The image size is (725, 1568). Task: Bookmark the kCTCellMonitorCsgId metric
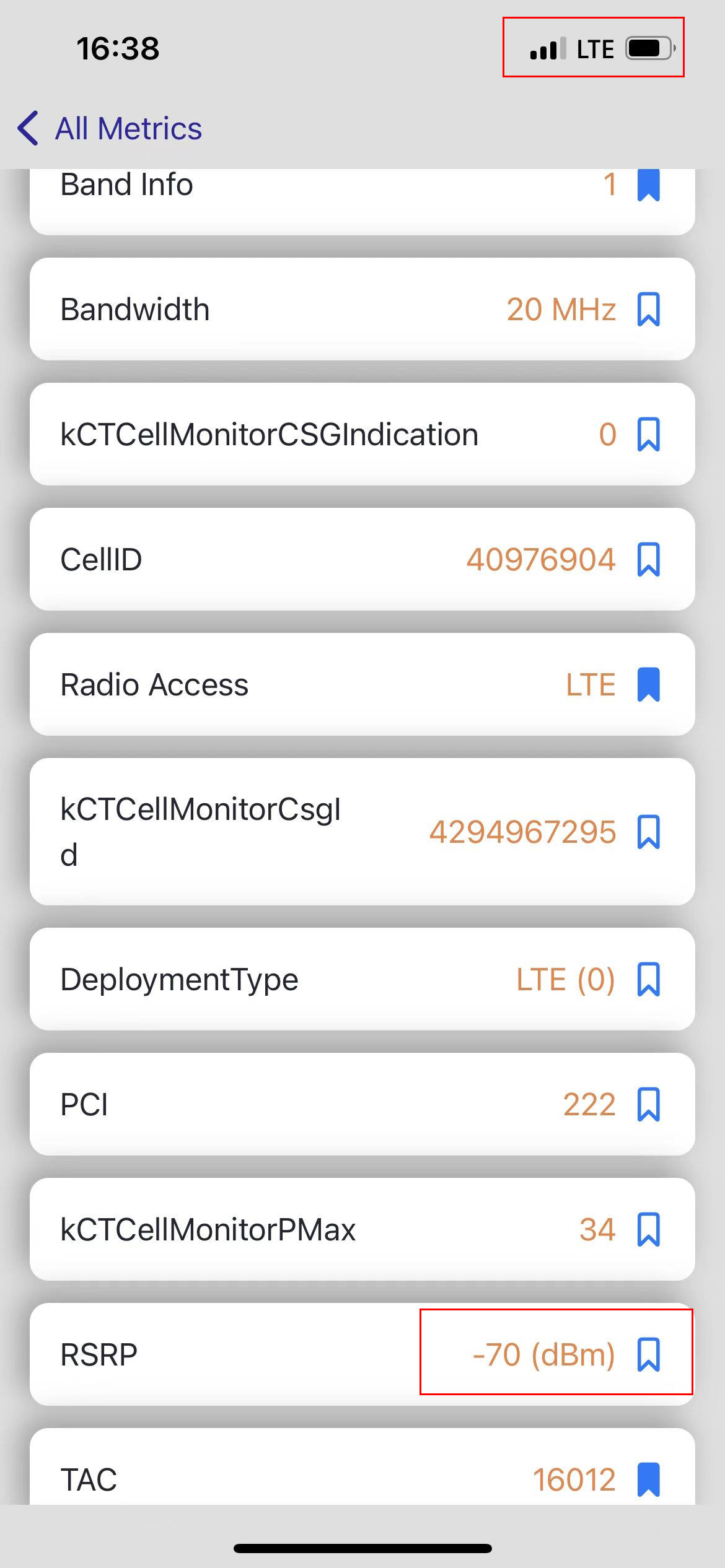(x=649, y=832)
